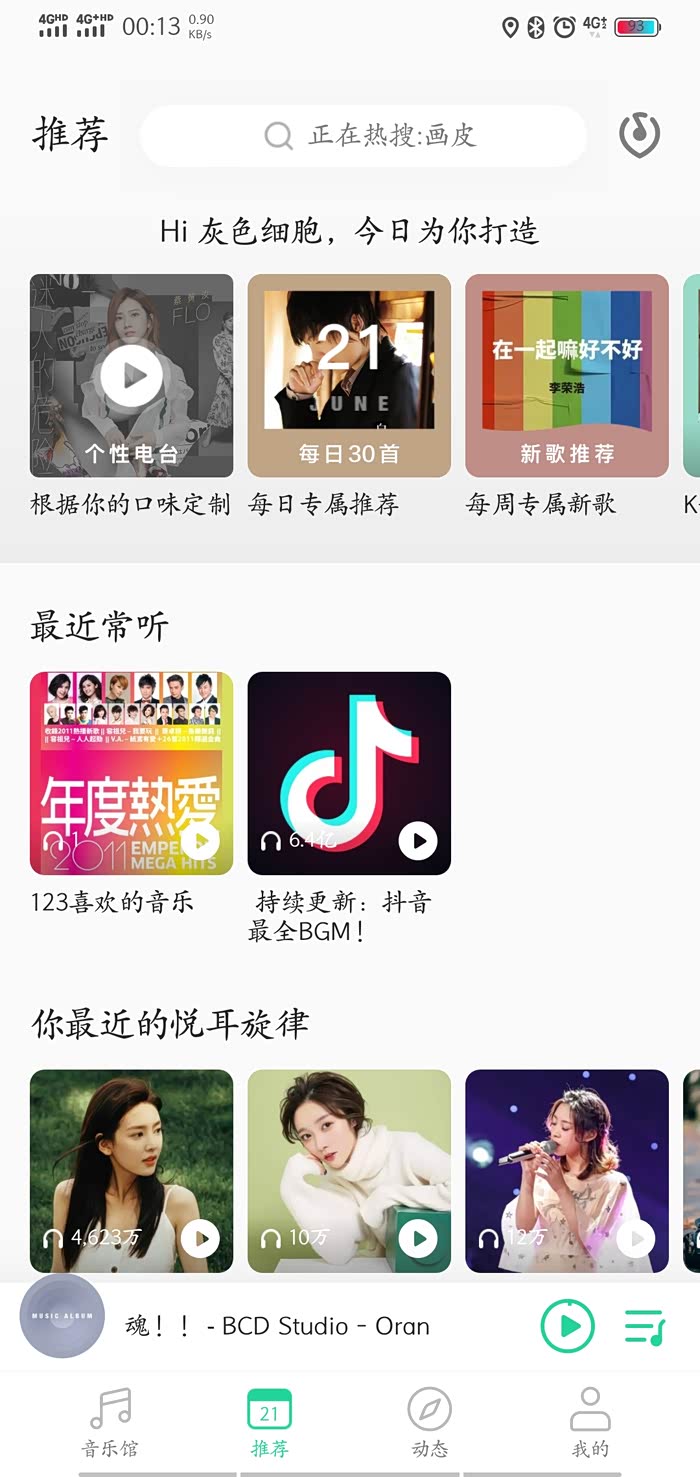Image resolution: width=700 pixels, height=1477 pixels.
Task: Switch to the 音乐馆 tab
Action: tap(110, 1422)
